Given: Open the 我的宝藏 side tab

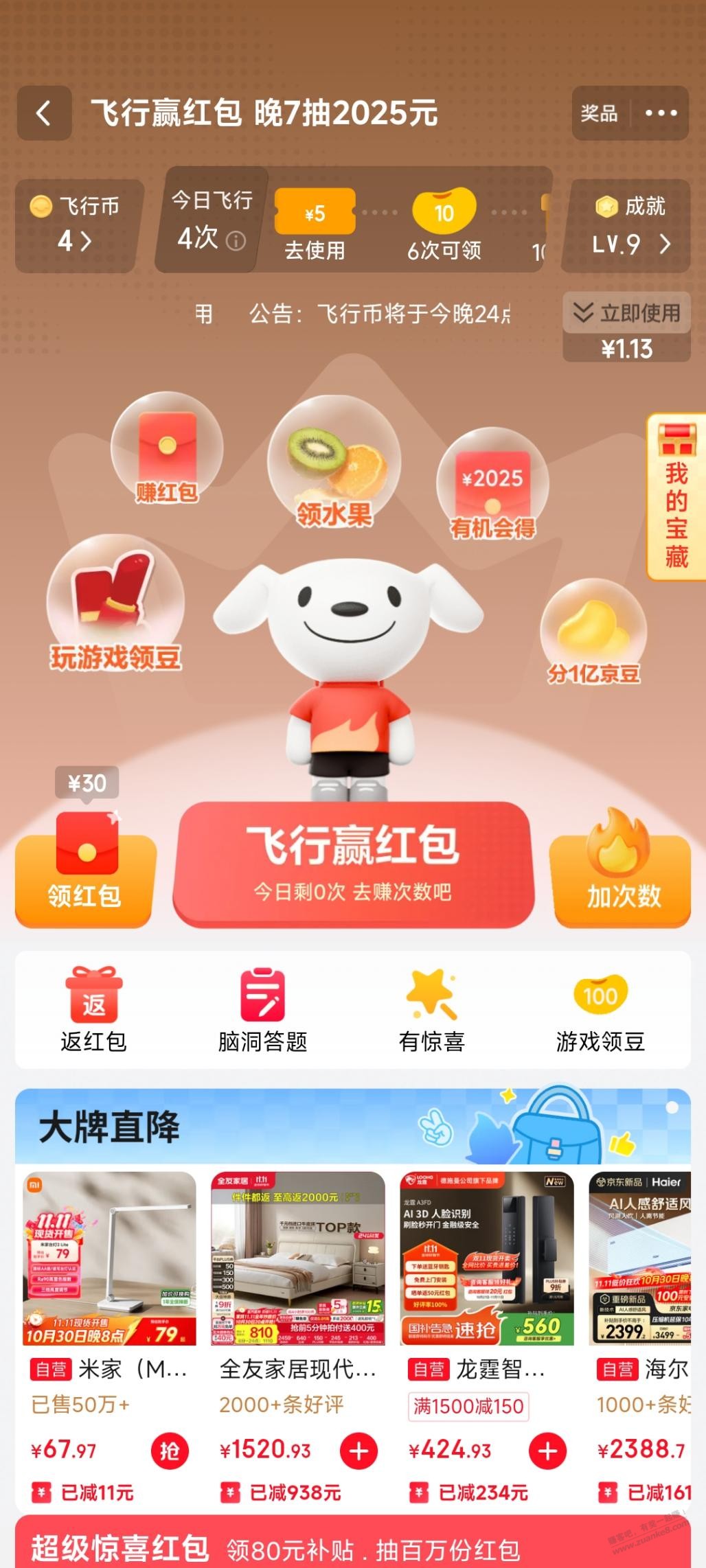Looking at the screenshot, I should 676,497.
